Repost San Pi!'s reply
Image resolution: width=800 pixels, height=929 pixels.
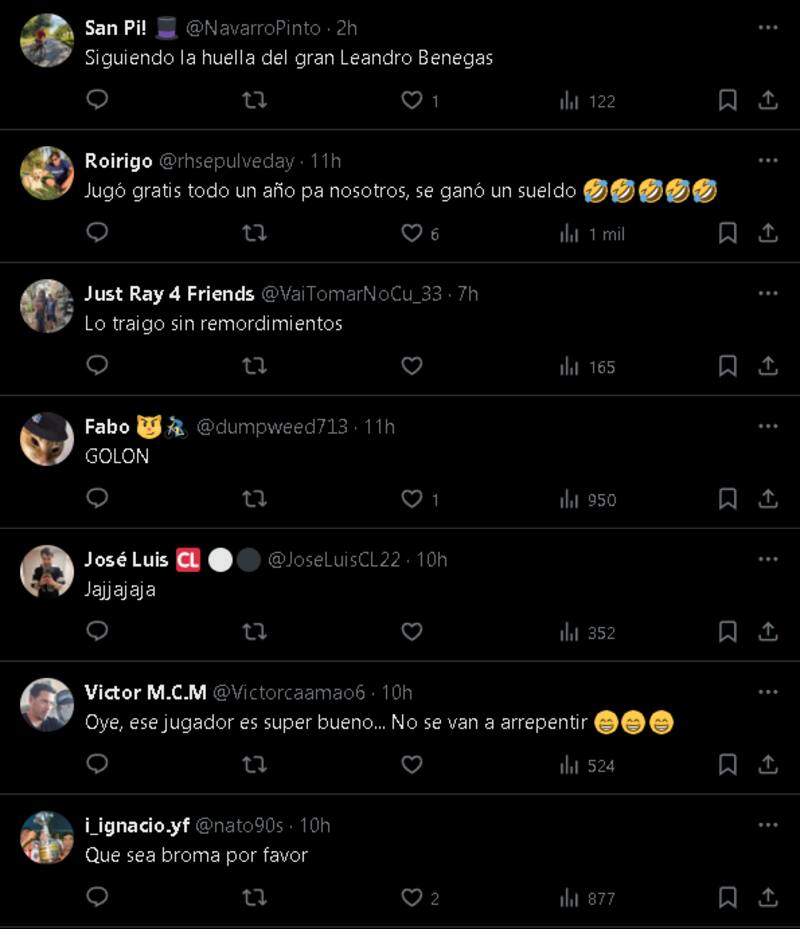(254, 100)
